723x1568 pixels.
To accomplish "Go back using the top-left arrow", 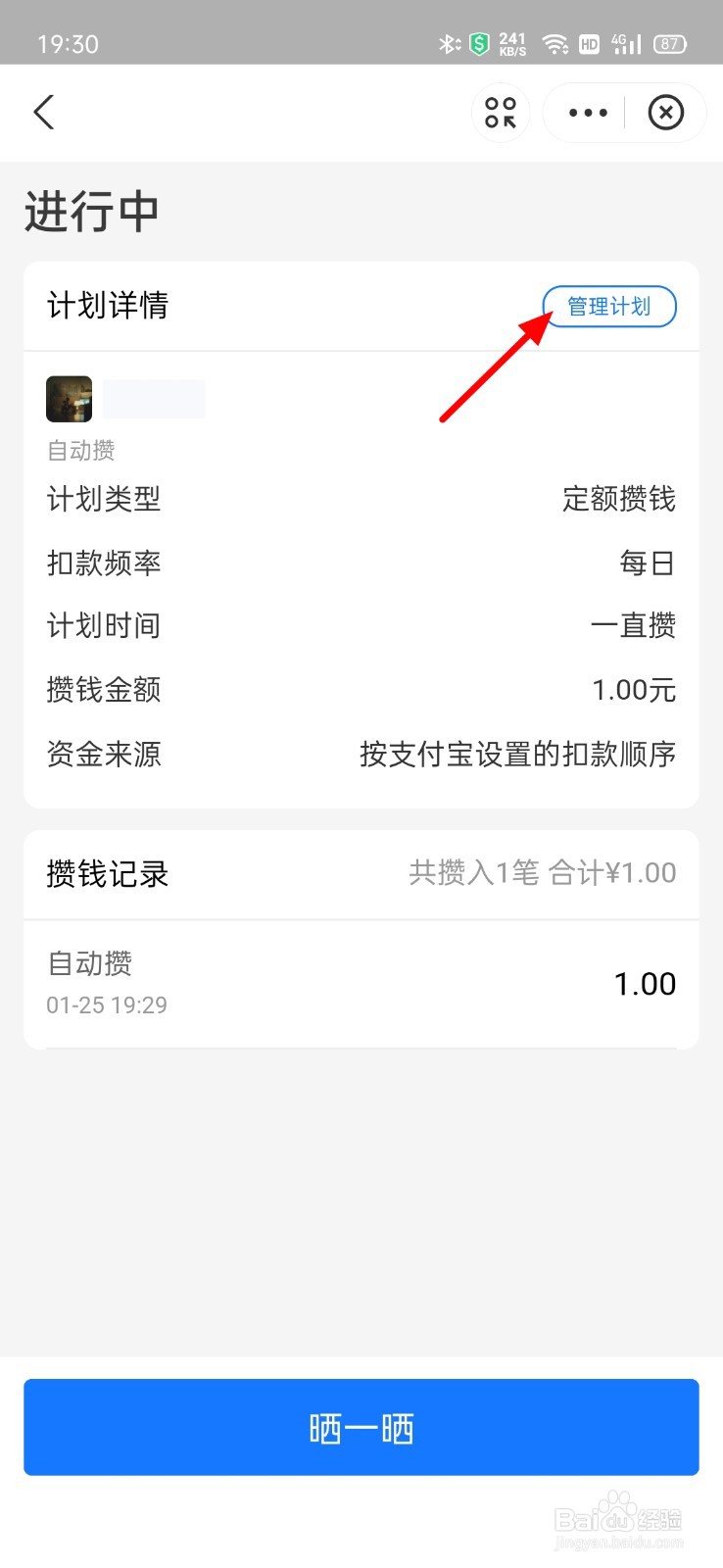I will (x=44, y=113).
